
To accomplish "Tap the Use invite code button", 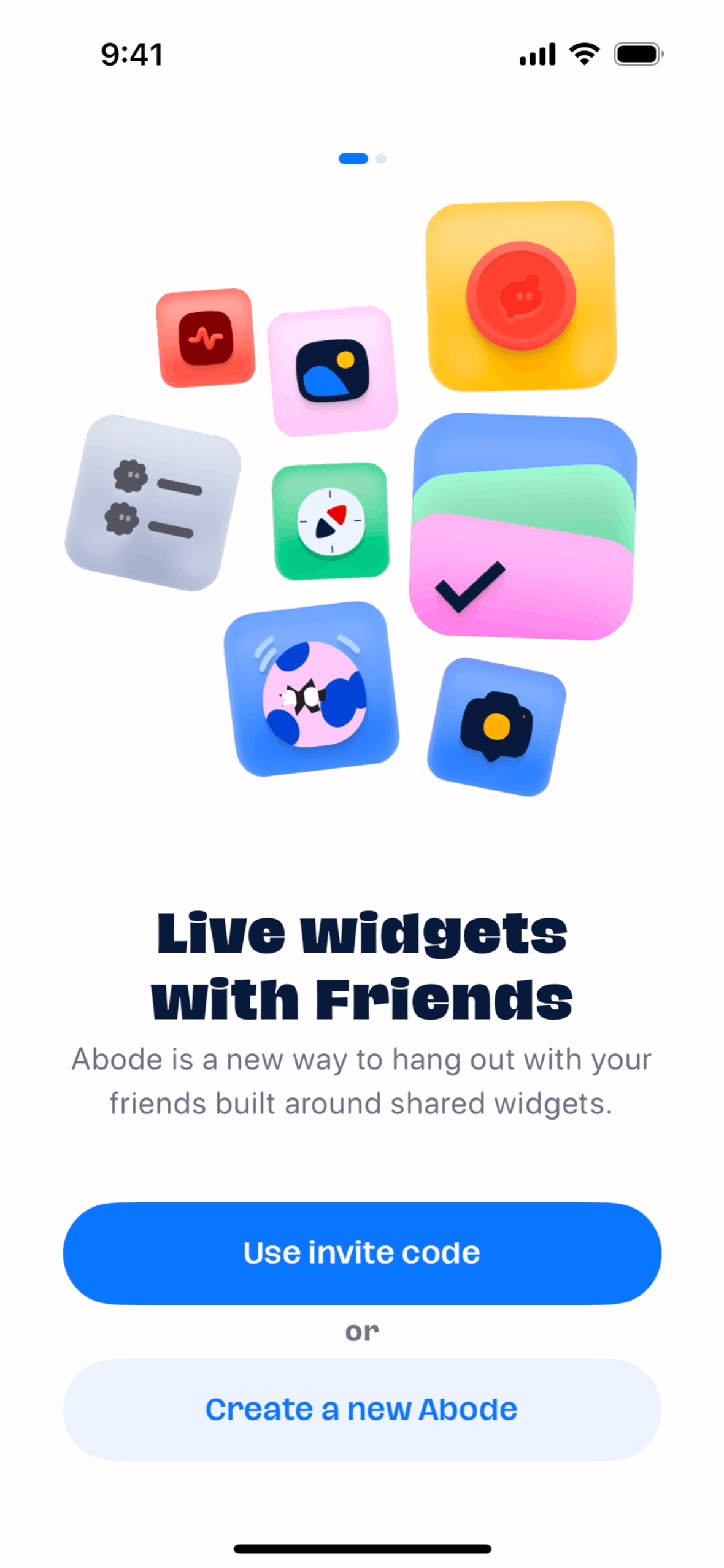I will pyautogui.click(x=362, y=1252).
